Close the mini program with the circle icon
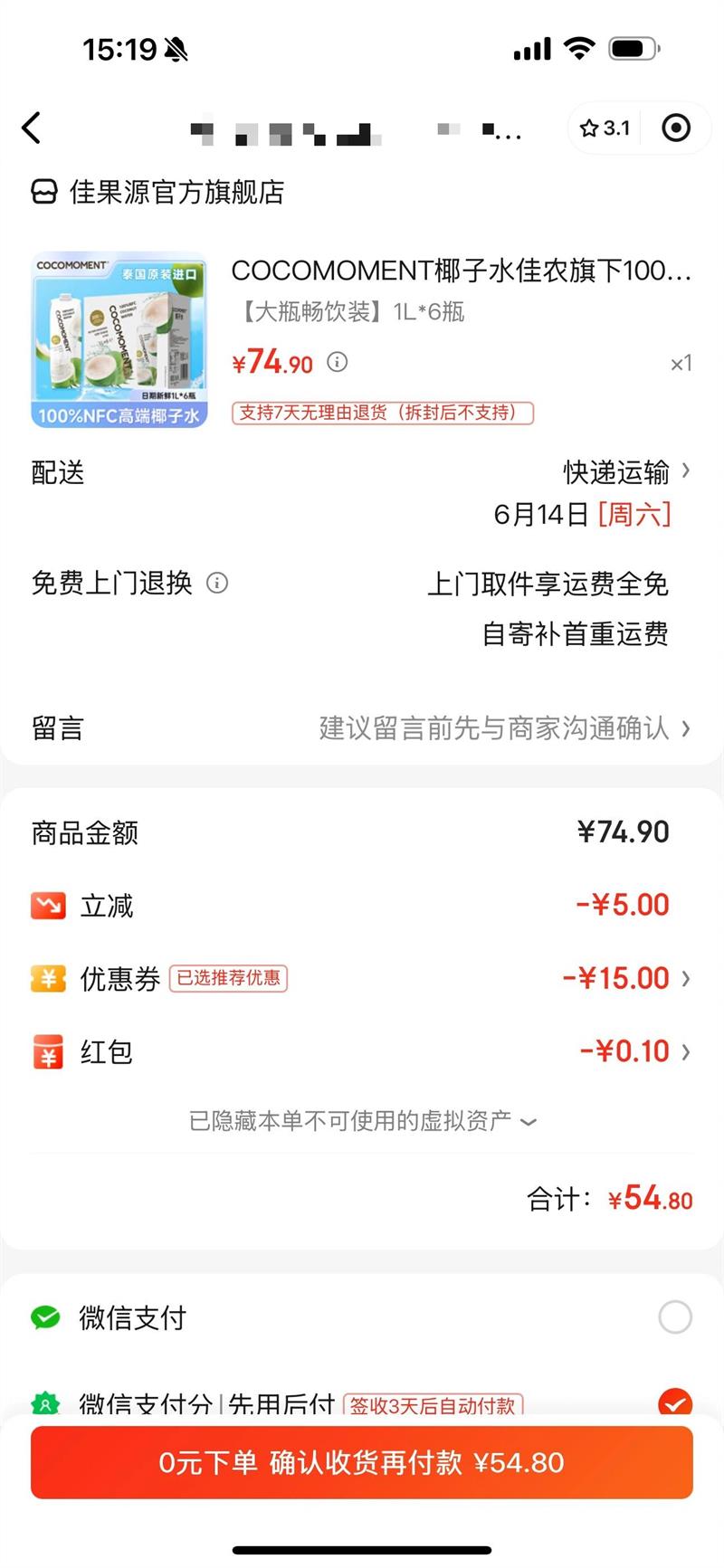The image size is (724, 1568). (675, 128)
